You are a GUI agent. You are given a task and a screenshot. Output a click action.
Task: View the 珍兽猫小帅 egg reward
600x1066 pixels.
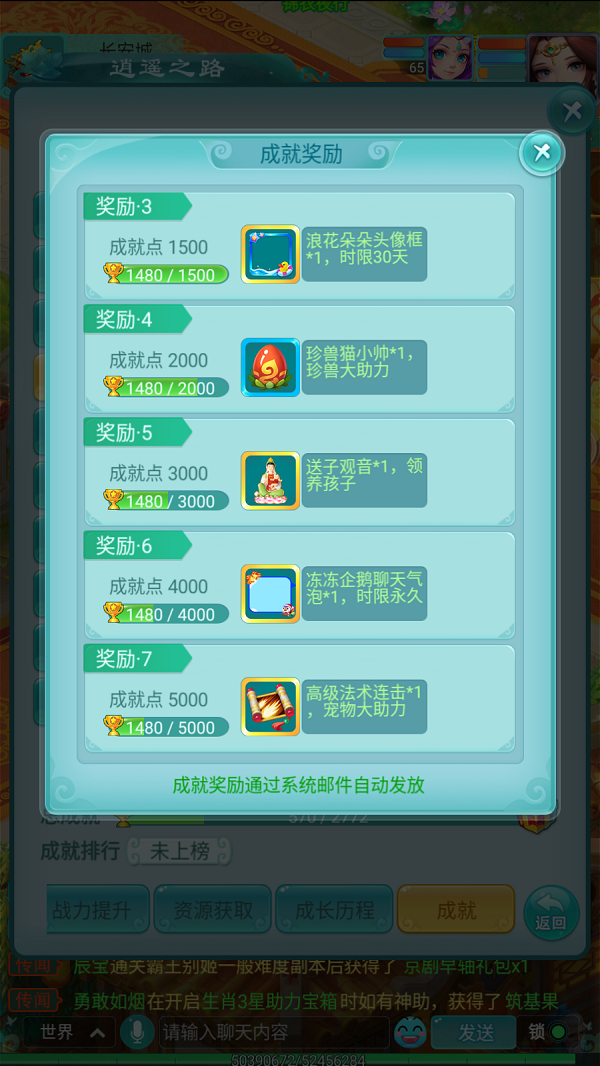[270, 368]
